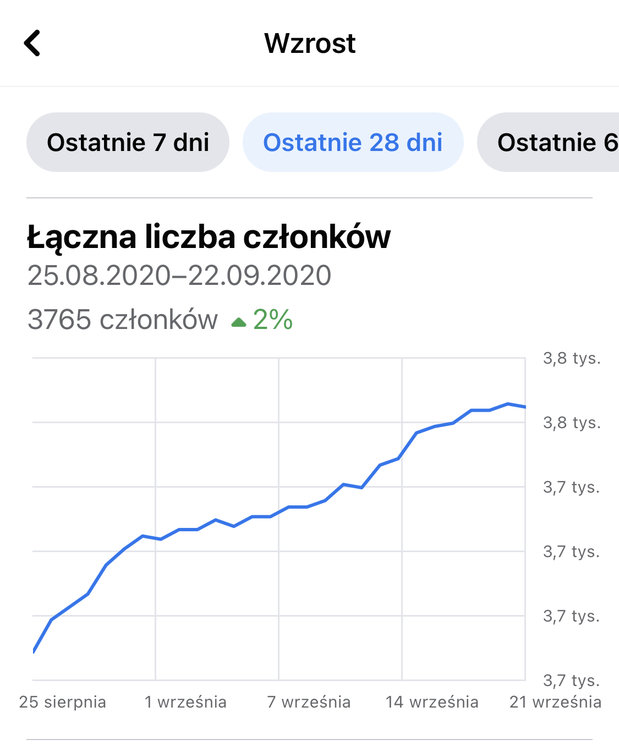Select the Ostatnie 7 dni filter
619x750 pixels.
(x=128, y=142)
